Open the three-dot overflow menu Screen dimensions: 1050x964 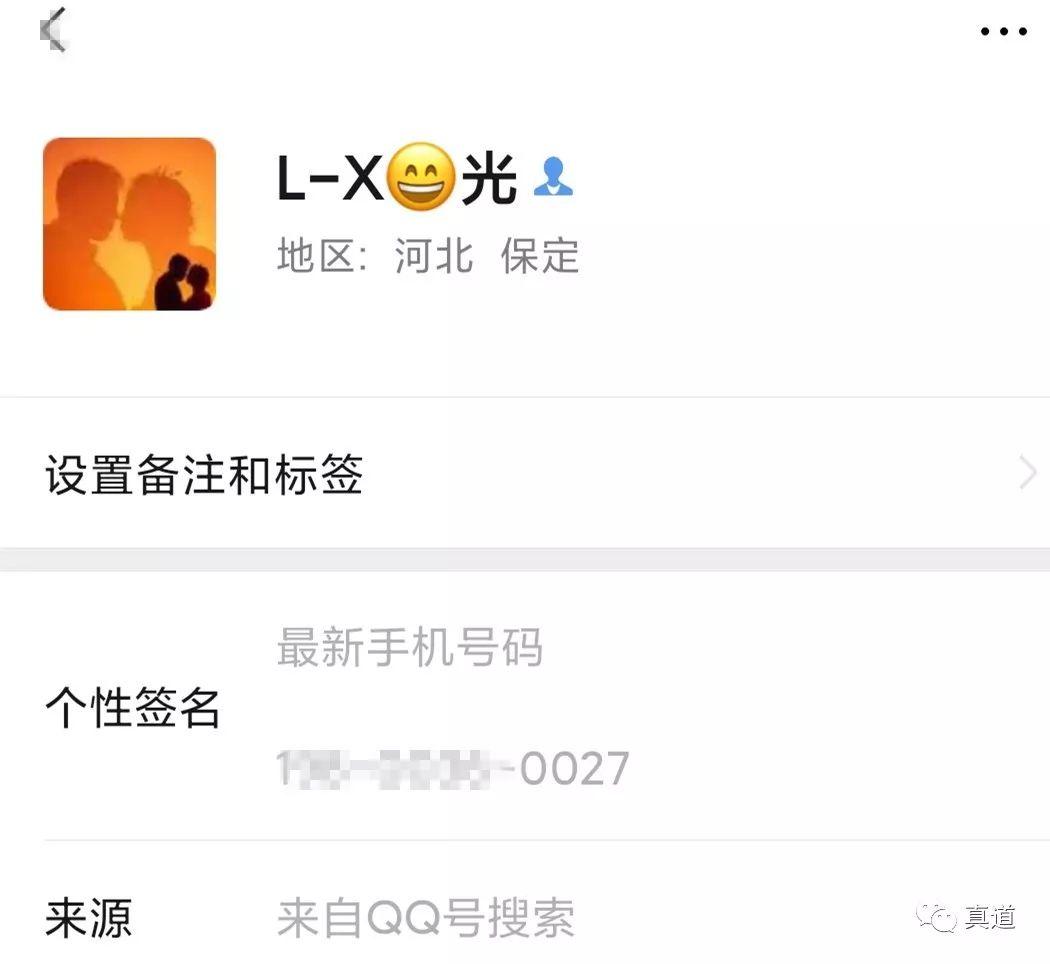coord(1003,32)
